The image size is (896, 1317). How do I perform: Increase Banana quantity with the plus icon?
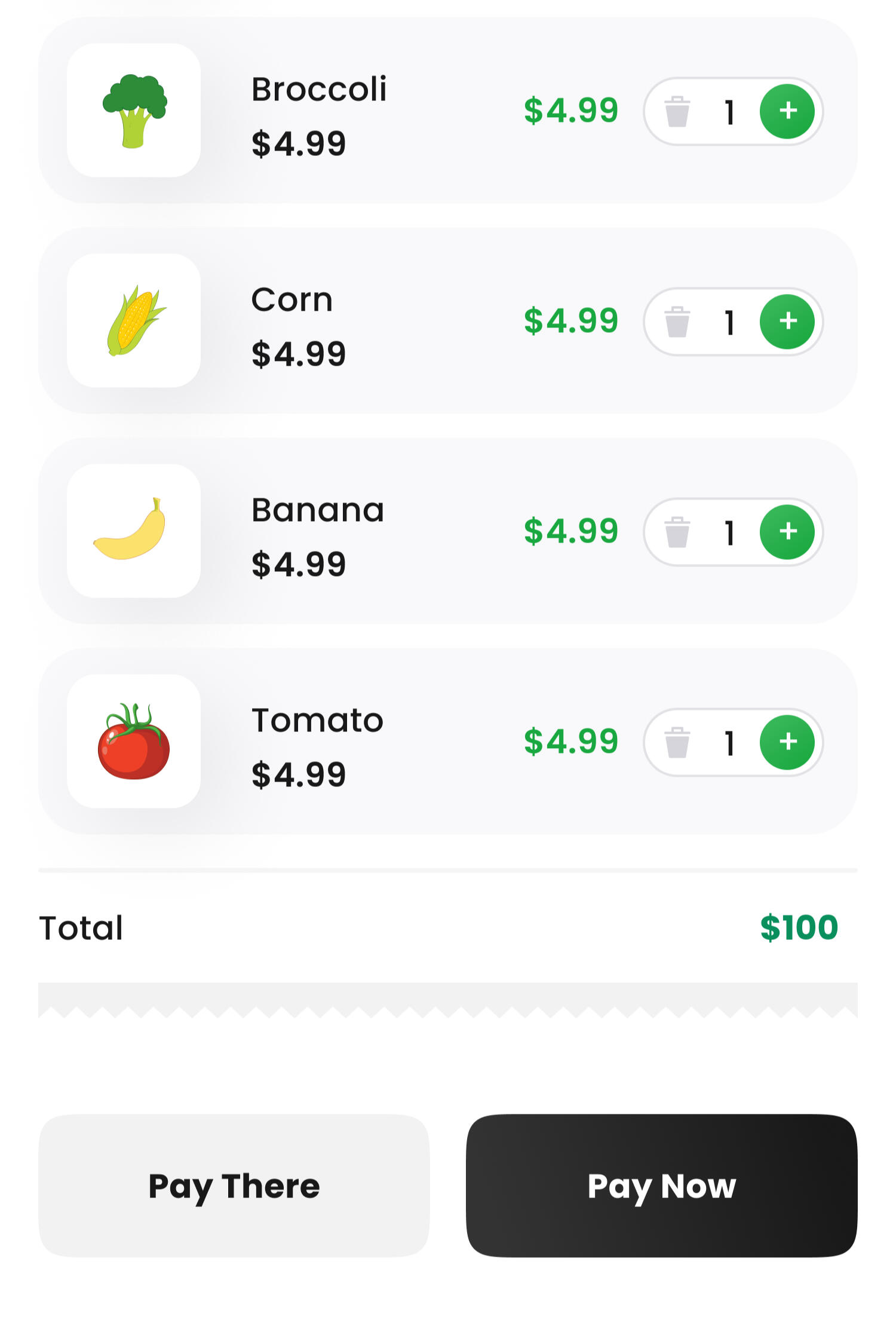(788, 531)
